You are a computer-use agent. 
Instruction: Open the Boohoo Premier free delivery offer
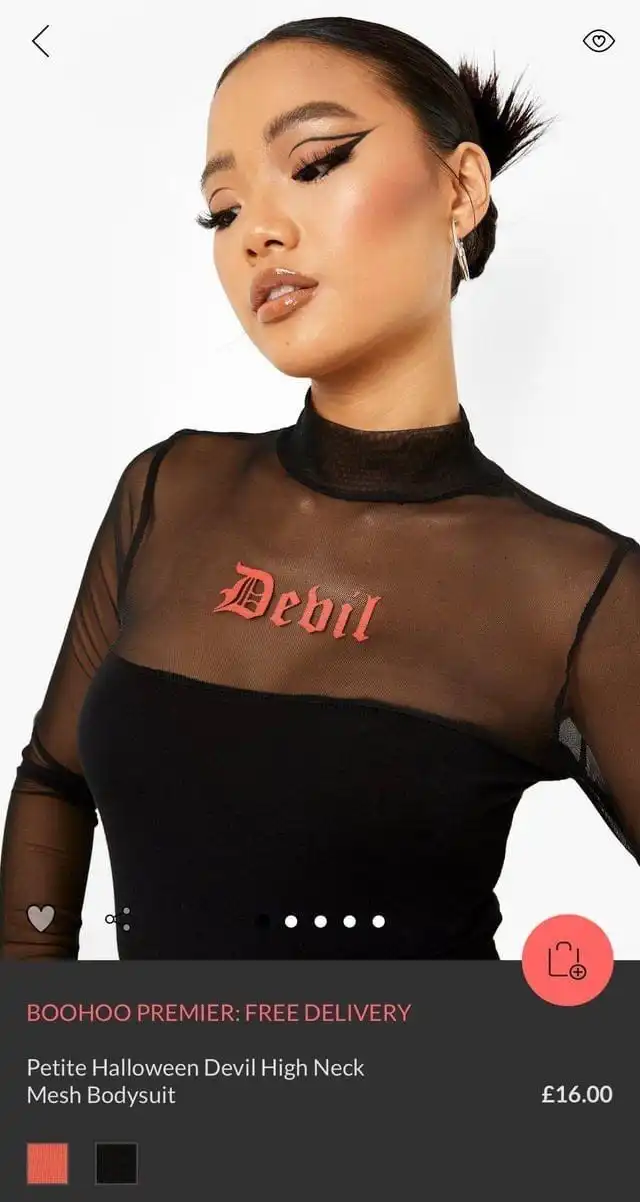218,1012
